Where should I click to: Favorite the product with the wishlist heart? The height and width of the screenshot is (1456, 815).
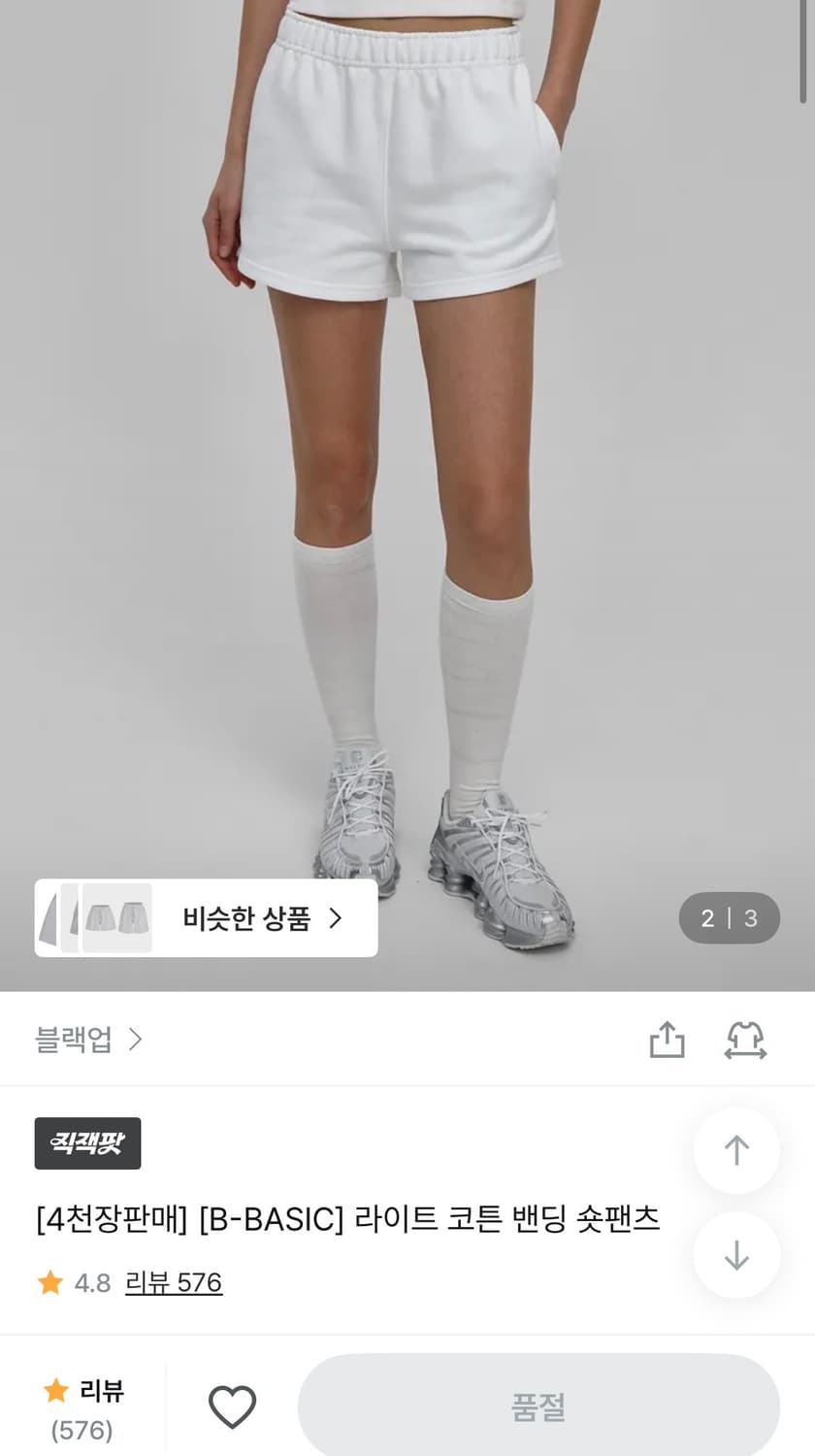pos(233,1404)
